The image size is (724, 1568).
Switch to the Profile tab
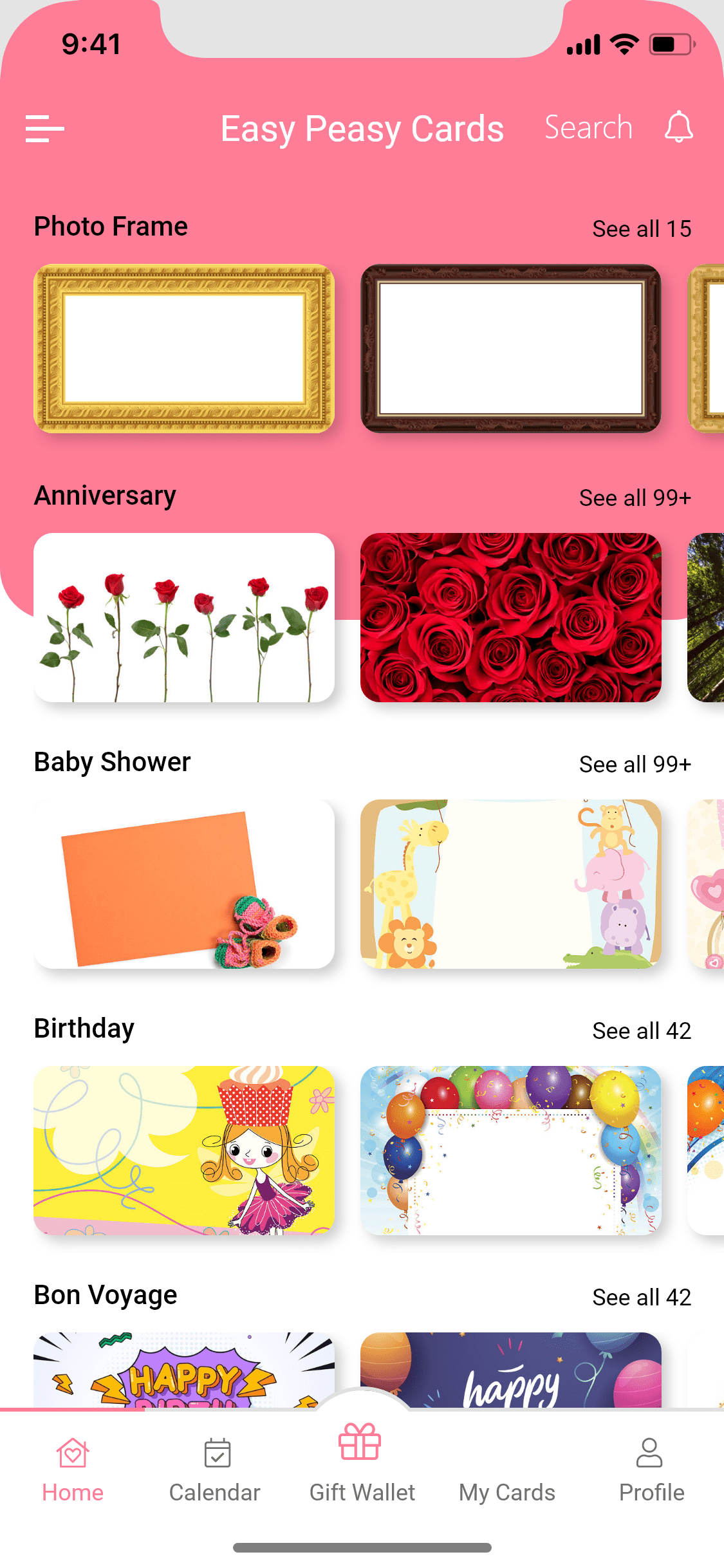(651, 1471)
